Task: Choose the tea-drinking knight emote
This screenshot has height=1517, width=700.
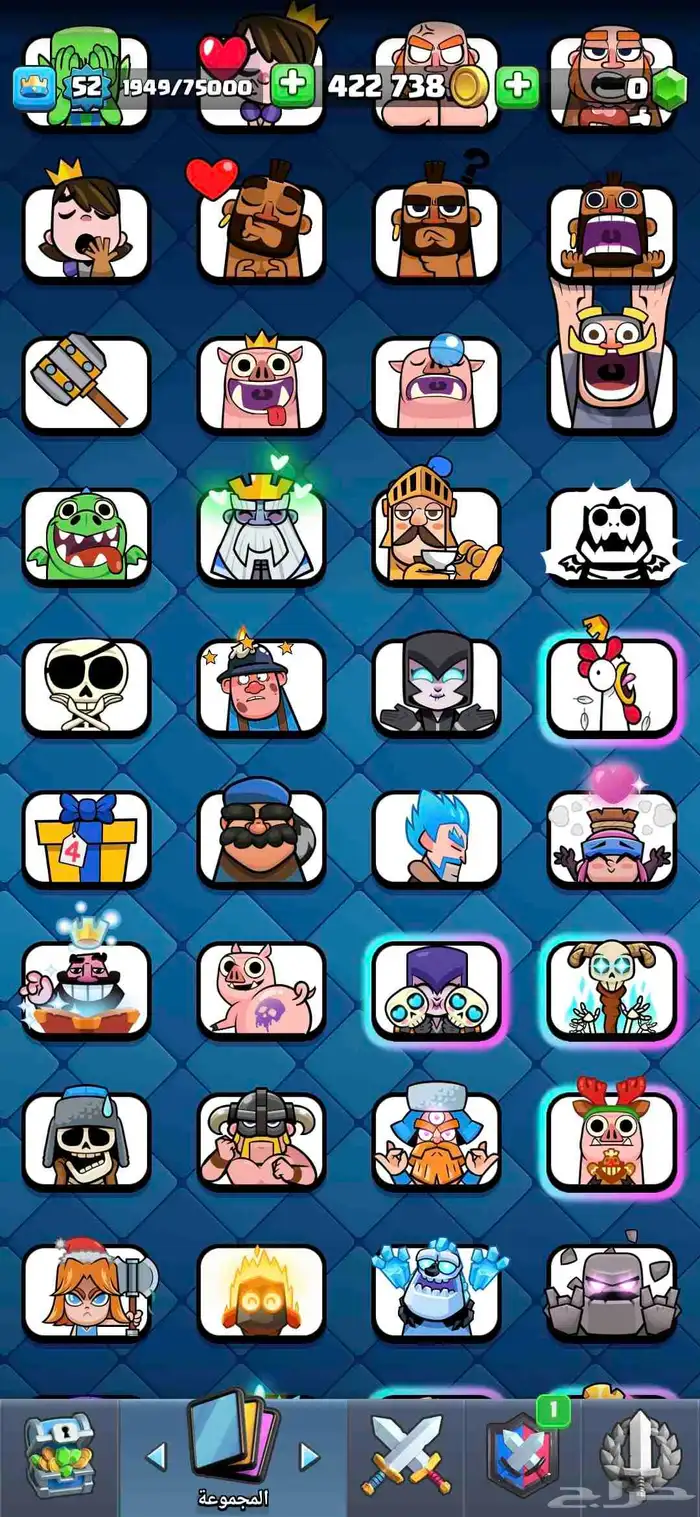Action: [x=437, y=535]
